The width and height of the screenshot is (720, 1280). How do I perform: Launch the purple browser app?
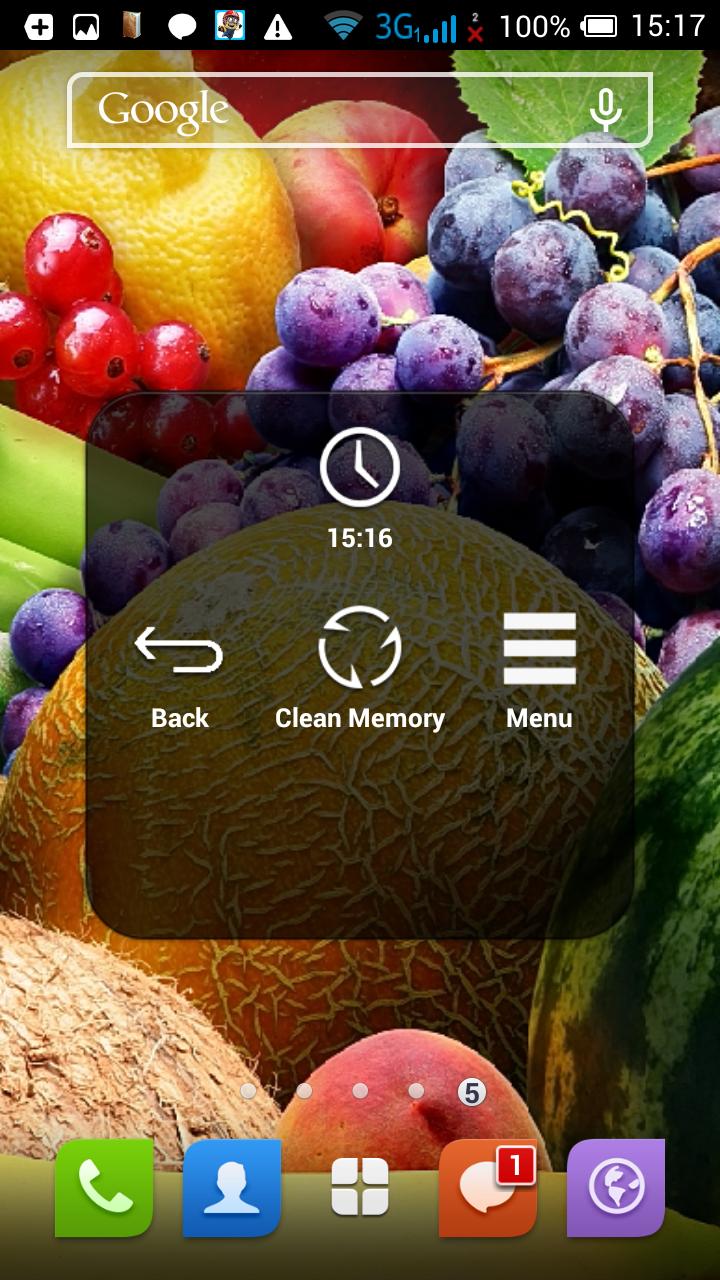tap(616, 1188)
